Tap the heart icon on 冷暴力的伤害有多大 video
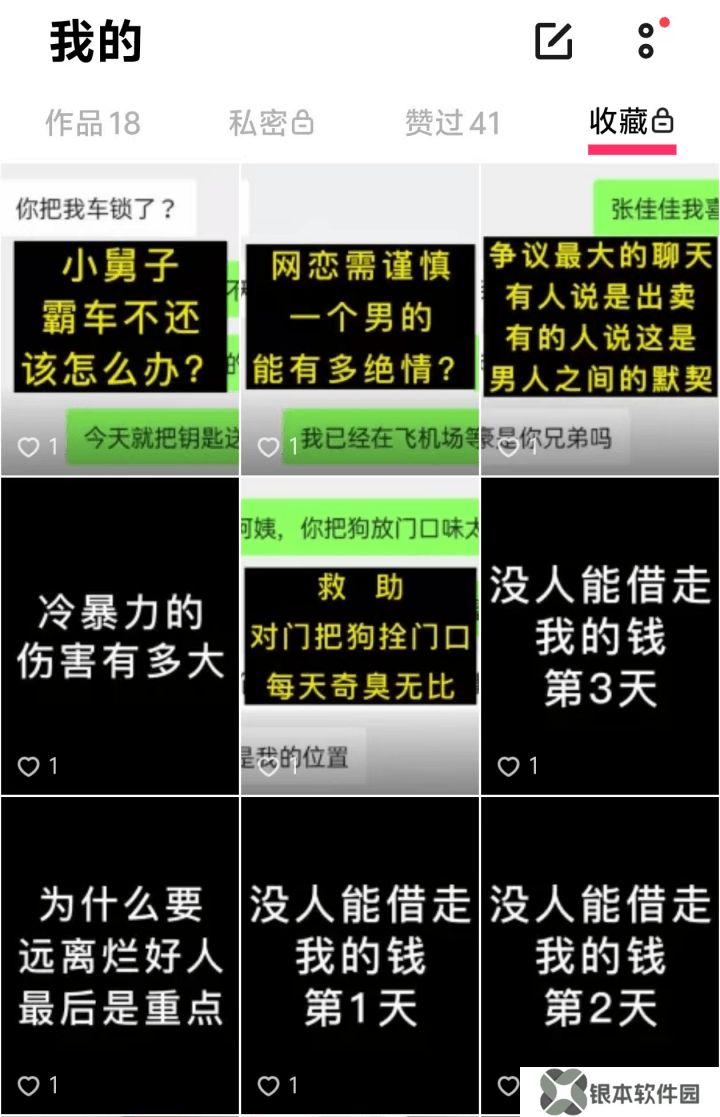This screenshot has width=720, height=1117. pos(30,766)
